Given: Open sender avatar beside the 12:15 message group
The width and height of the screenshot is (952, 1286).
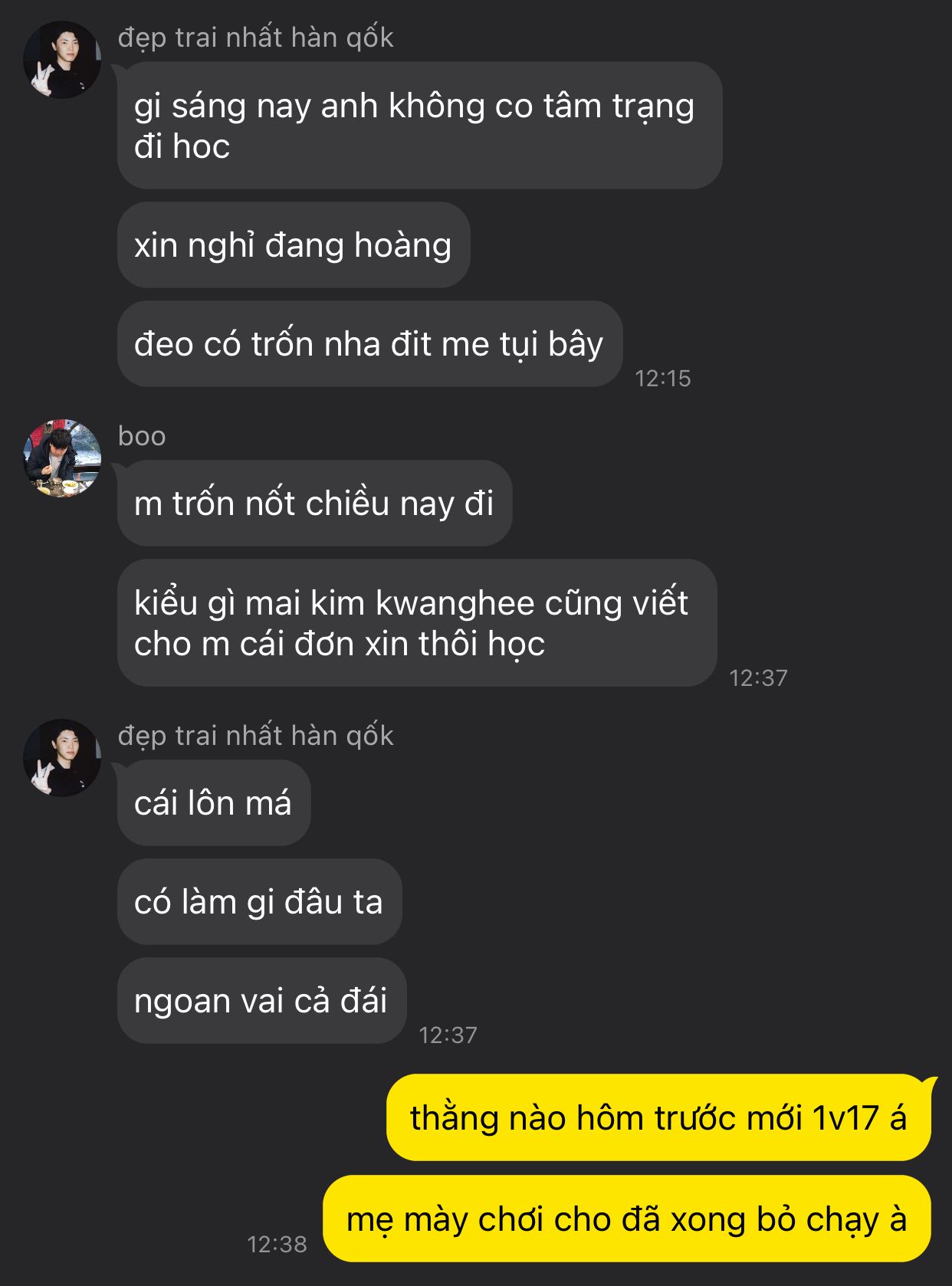Looking at the screenshot, I should coord(62,60).
